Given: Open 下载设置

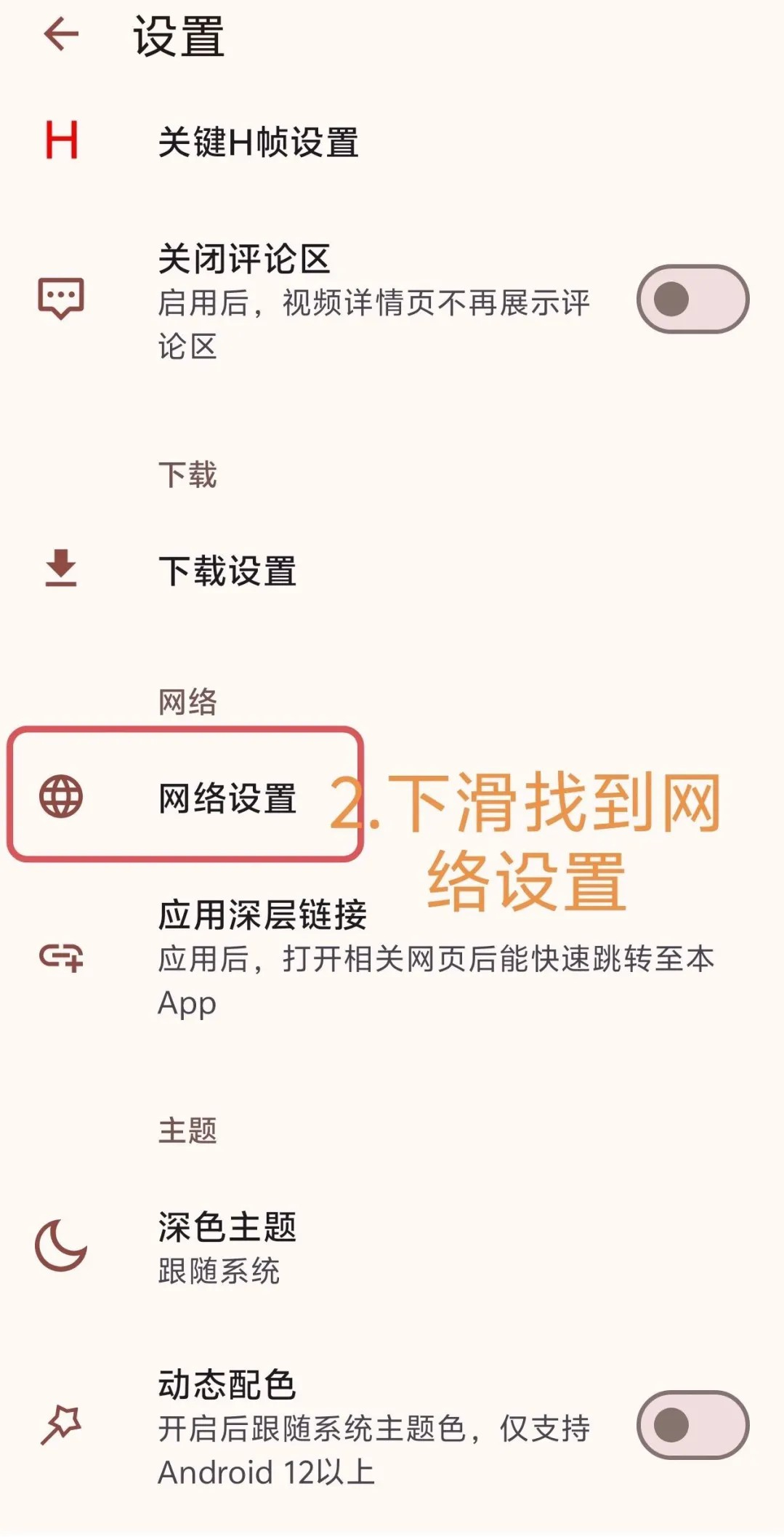Looking at the screenshot, I should tap(227, 571).
